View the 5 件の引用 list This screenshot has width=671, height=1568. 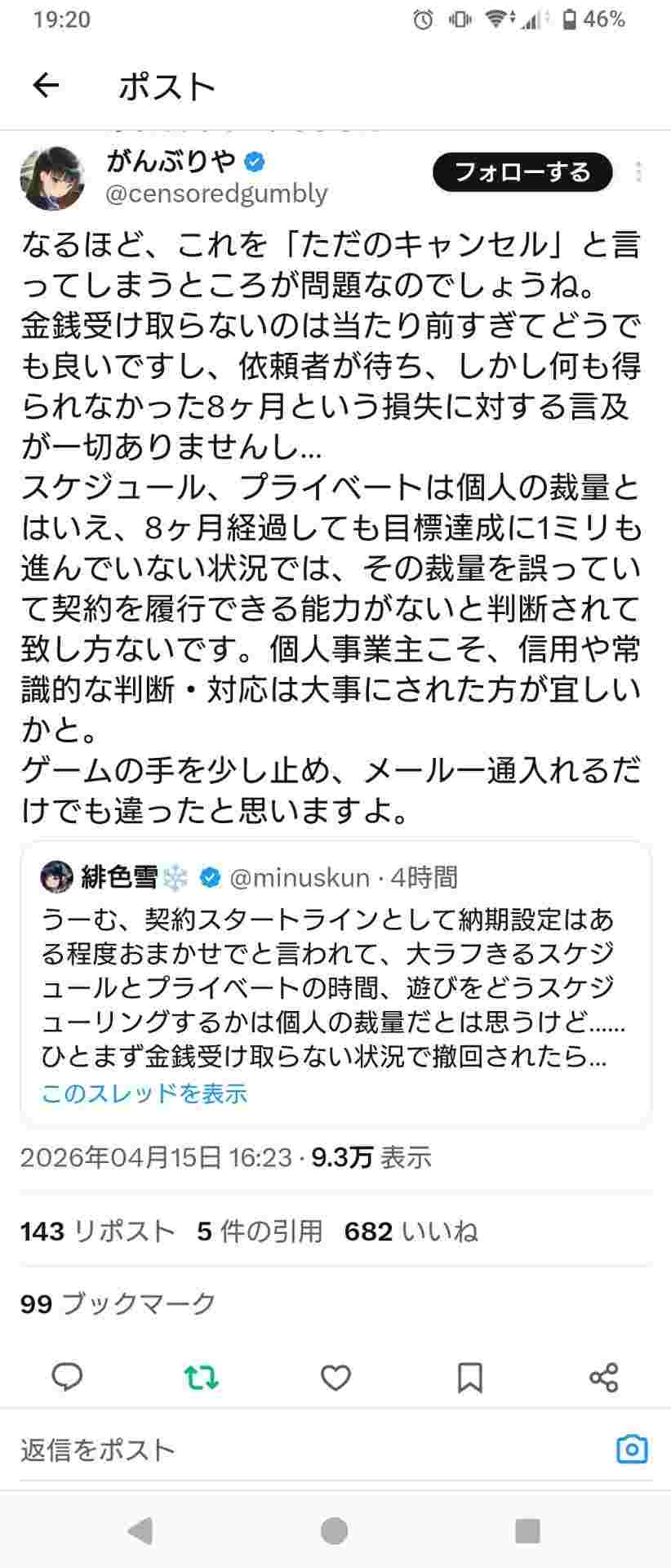point(260,1231)
